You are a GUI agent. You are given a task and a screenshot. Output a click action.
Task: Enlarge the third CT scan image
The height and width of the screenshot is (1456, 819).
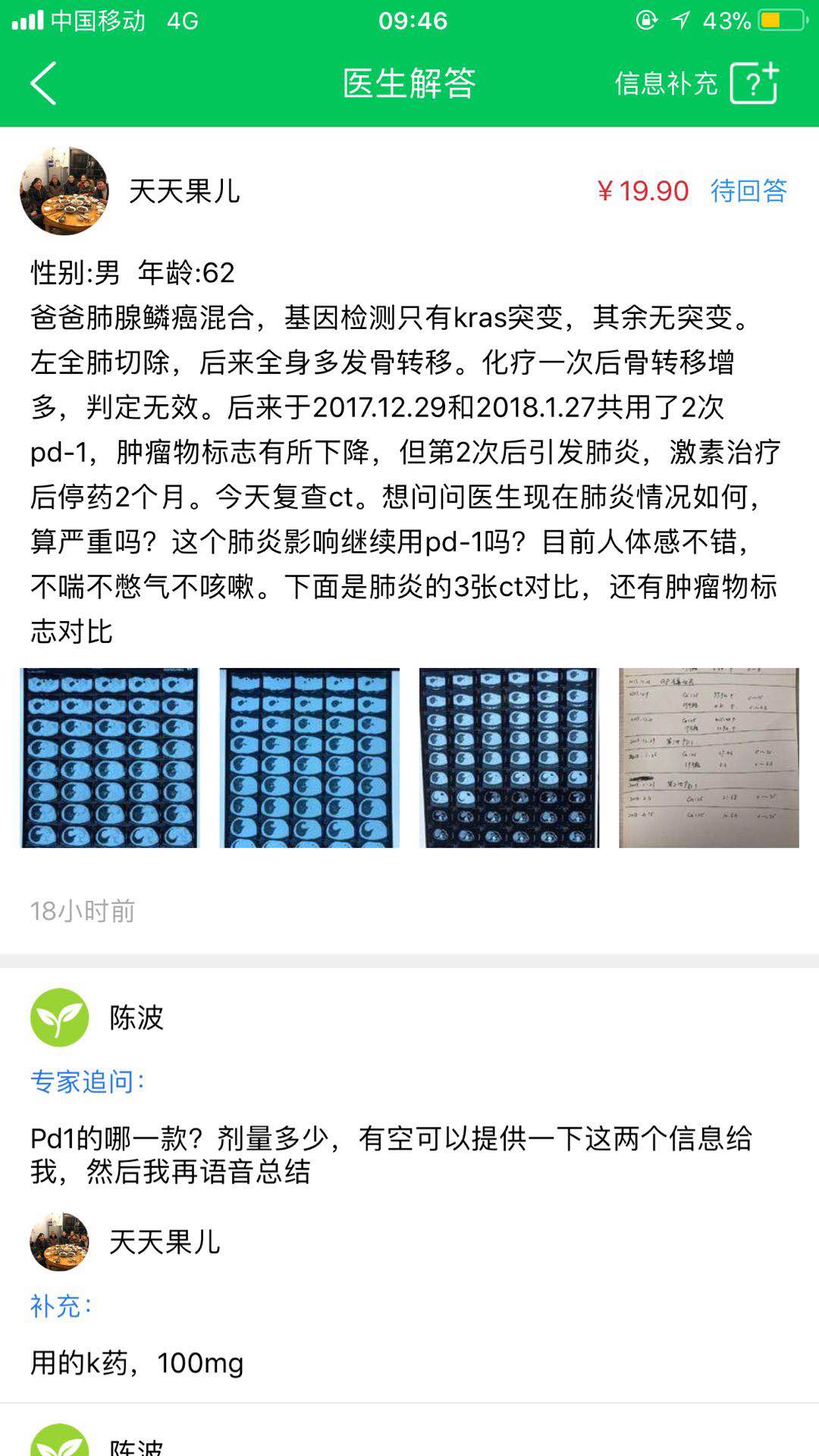point(509,758)
